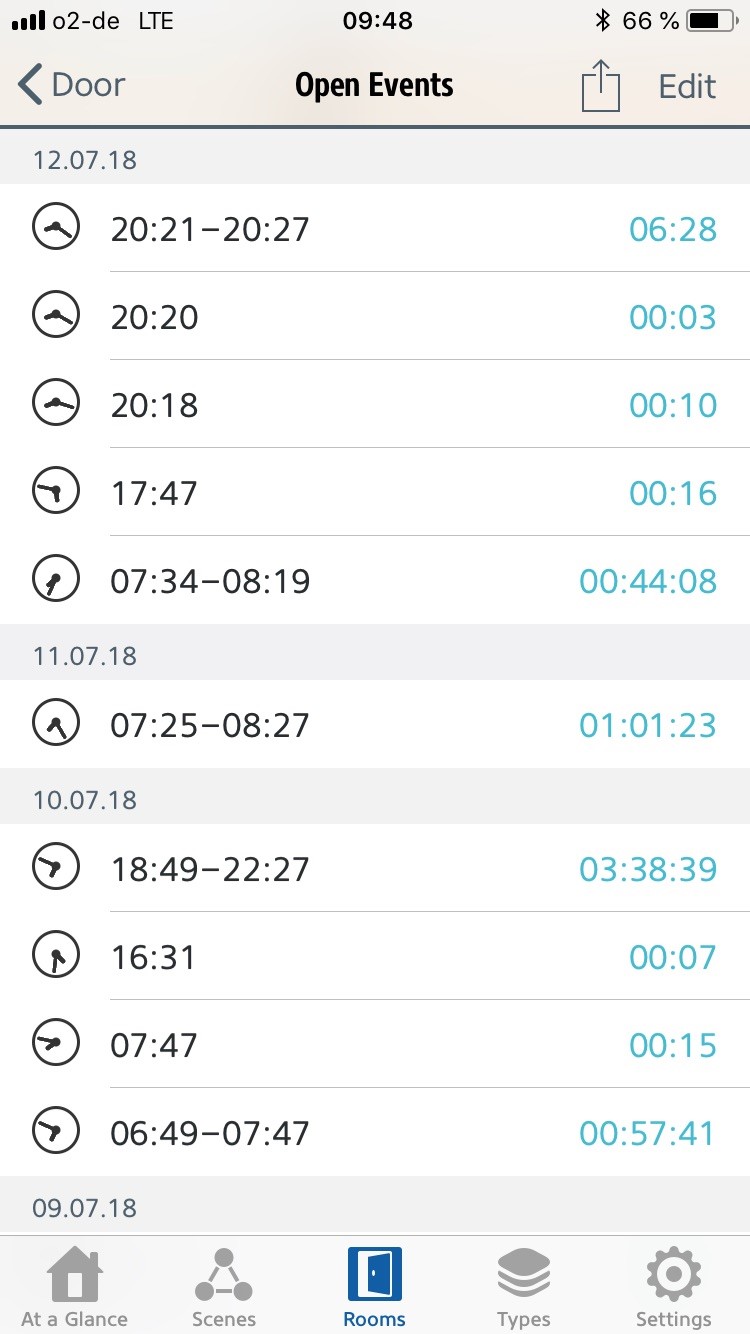
Task: Tap the clock icon beside 20:21–20:27
Action: (x=56, y=227)
